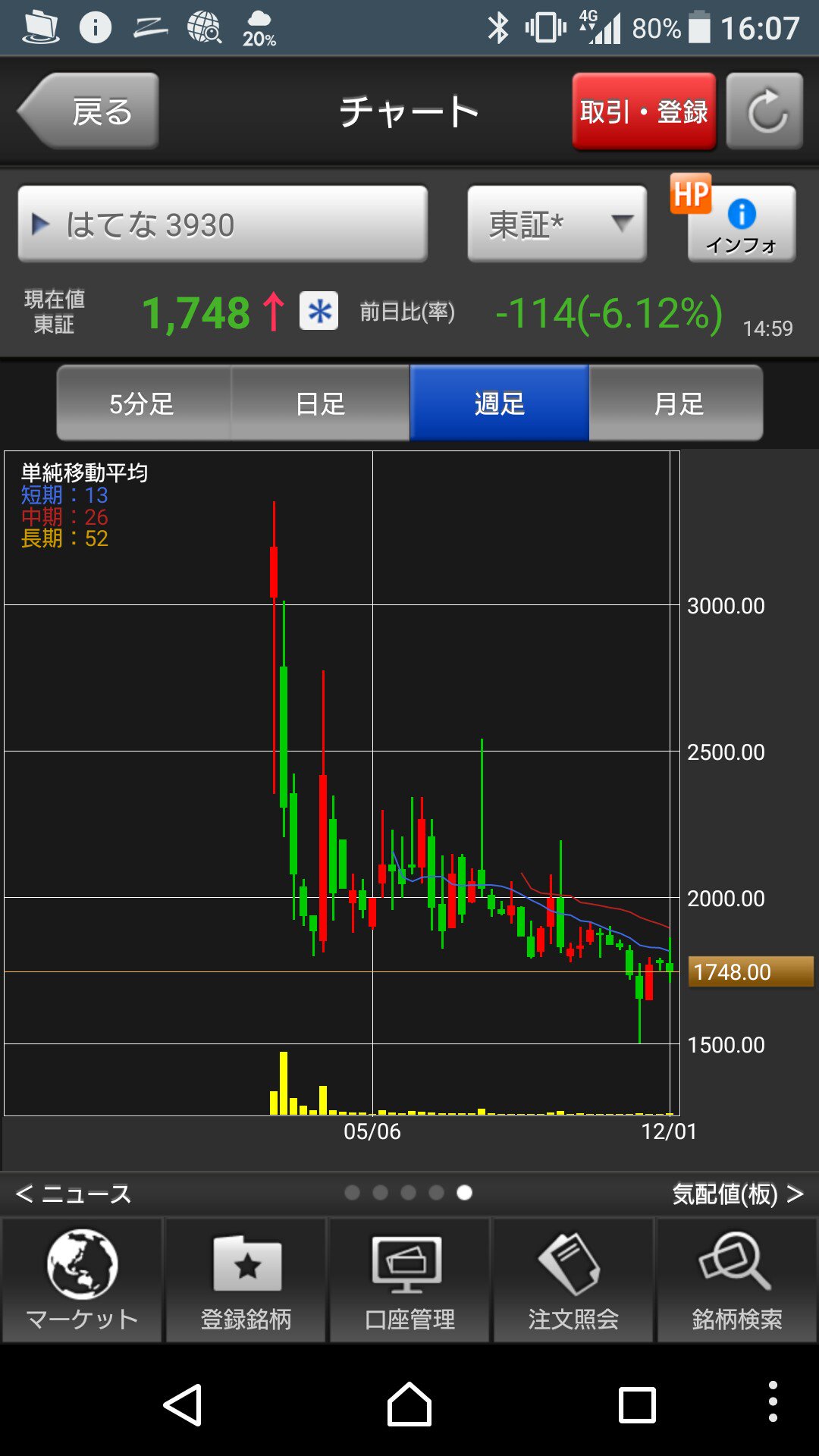Switch to the 月足 monthly chart
Image resolution: width=819 pixels, height=1456 pixels.
click(676, 403)
